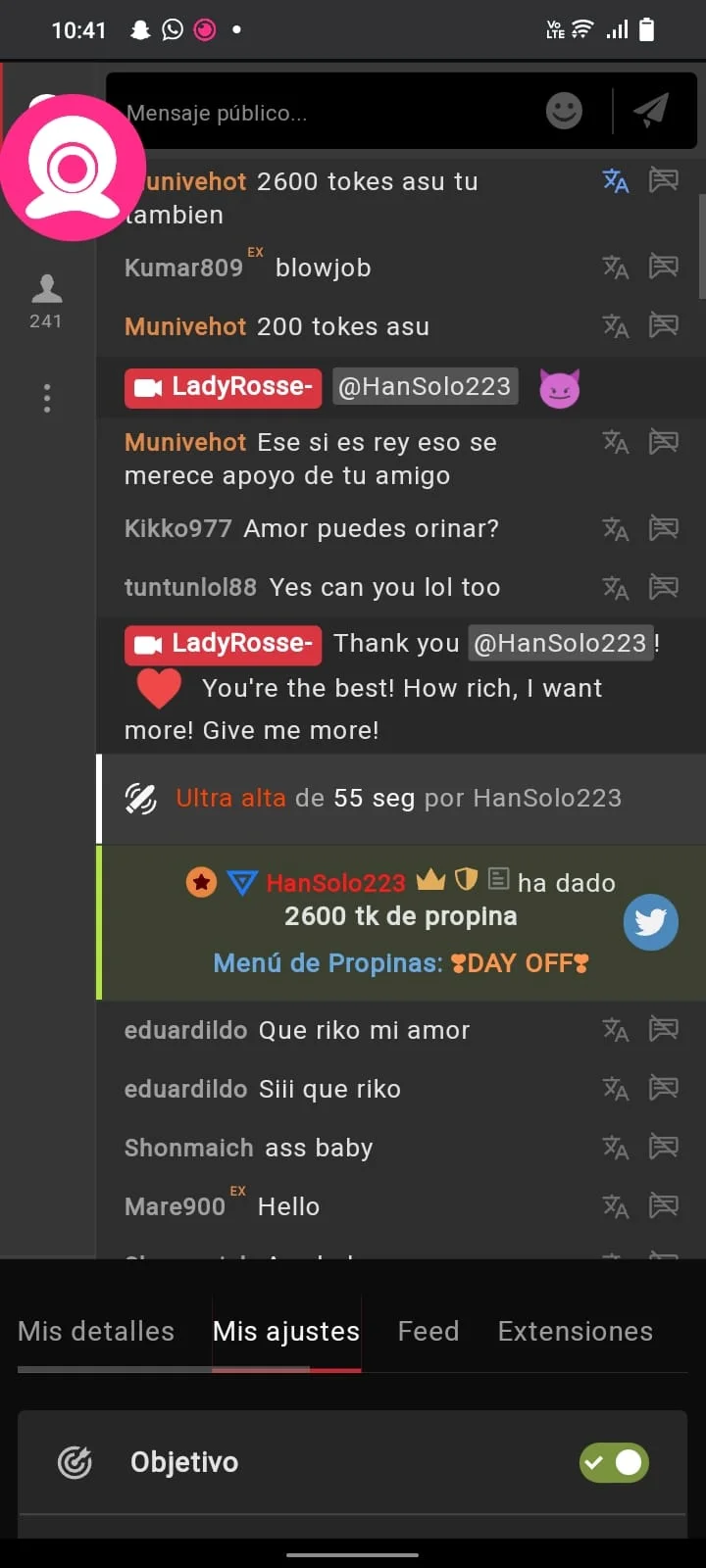The image size is (706, 1568).
Task: Open the three-dot overflow menu
Action: [46, 398]
